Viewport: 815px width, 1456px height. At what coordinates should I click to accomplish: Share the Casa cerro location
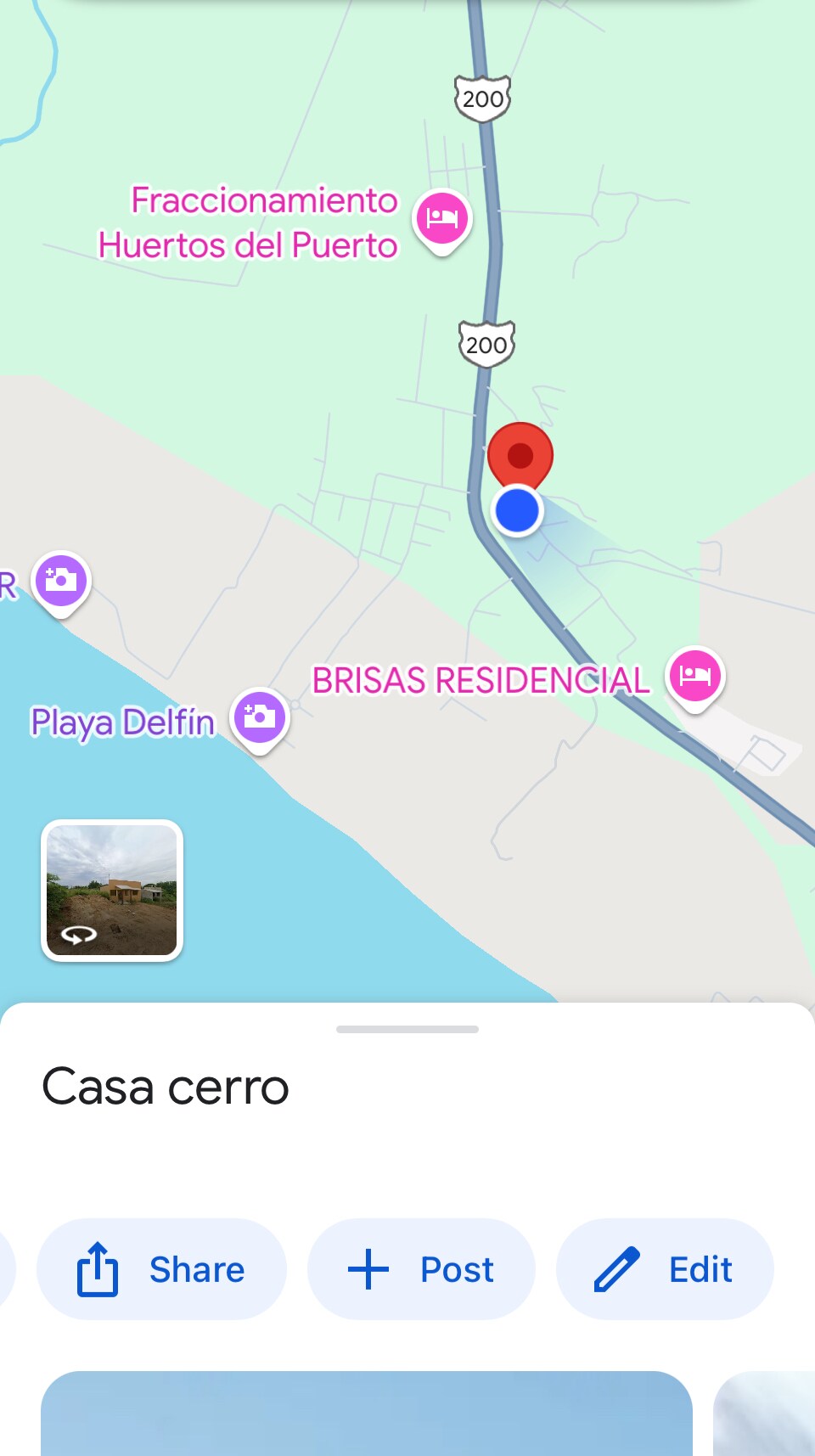(x=161, y=1269)
